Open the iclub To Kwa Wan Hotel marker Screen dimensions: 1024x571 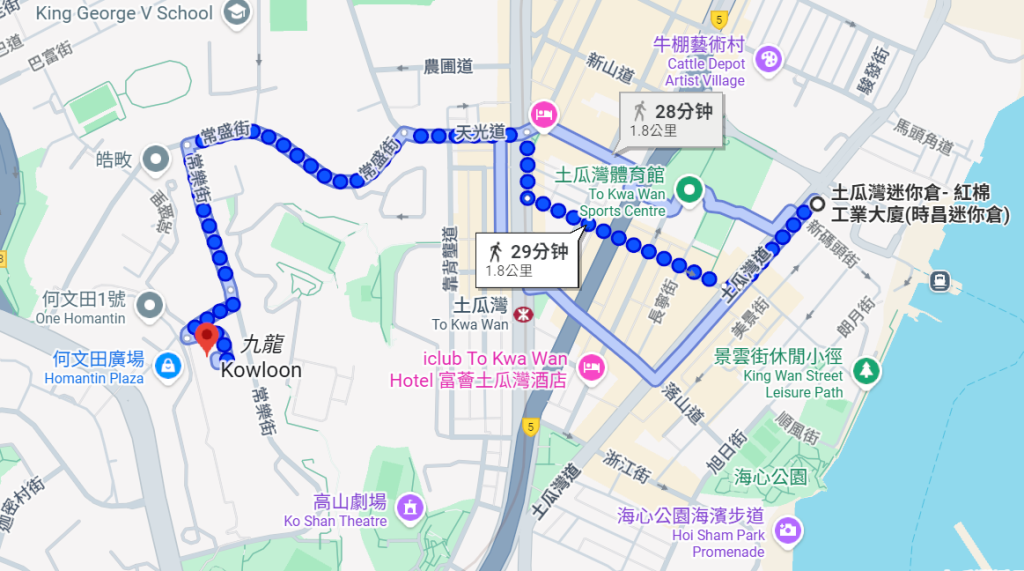592,368
